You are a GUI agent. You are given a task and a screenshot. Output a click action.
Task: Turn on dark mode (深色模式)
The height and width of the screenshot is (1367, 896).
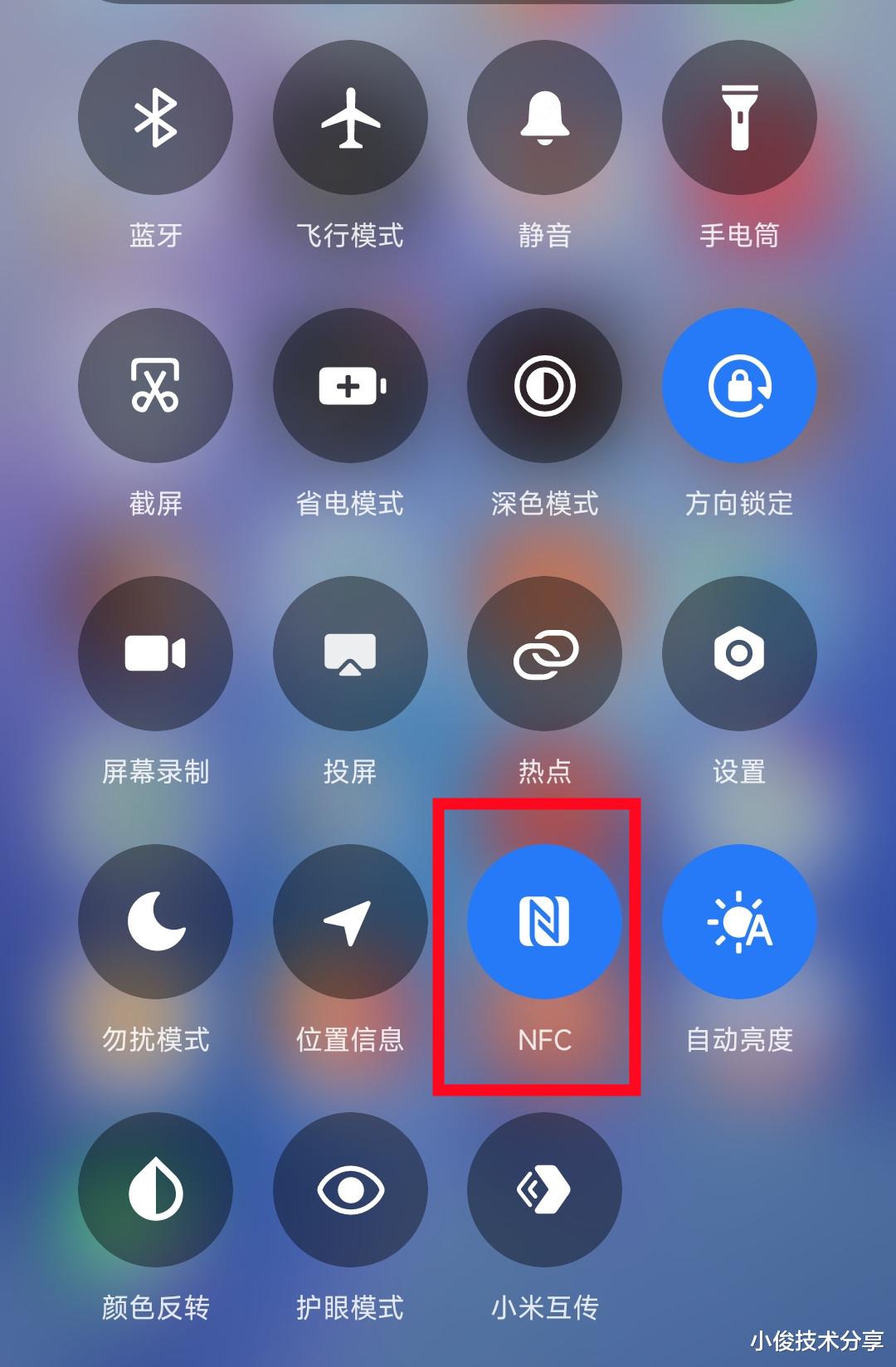click(x=545, y=386)
